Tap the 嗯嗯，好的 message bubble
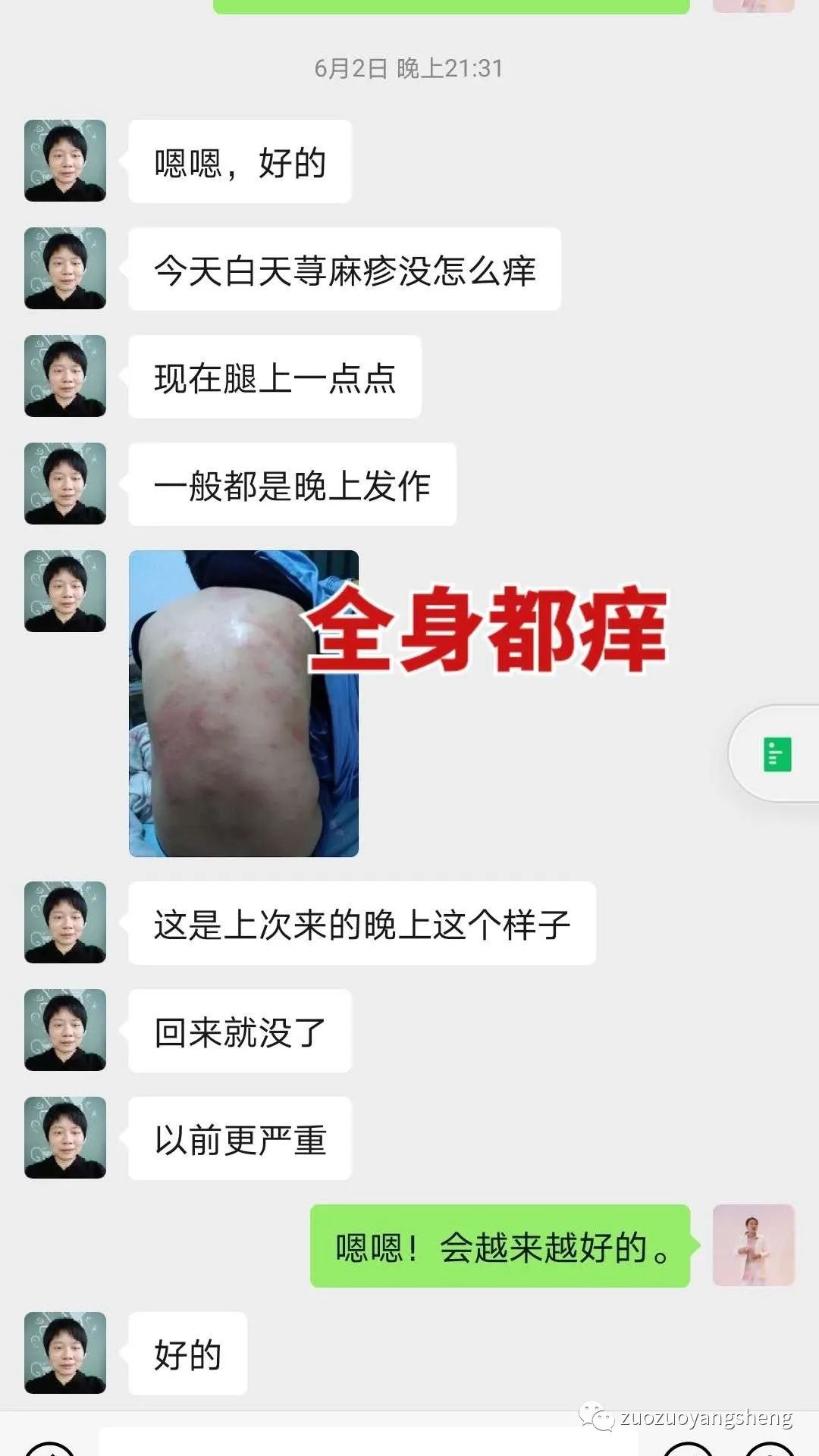Image resolution: width=819 pixels, height=1456 pixels. [239, 160]
